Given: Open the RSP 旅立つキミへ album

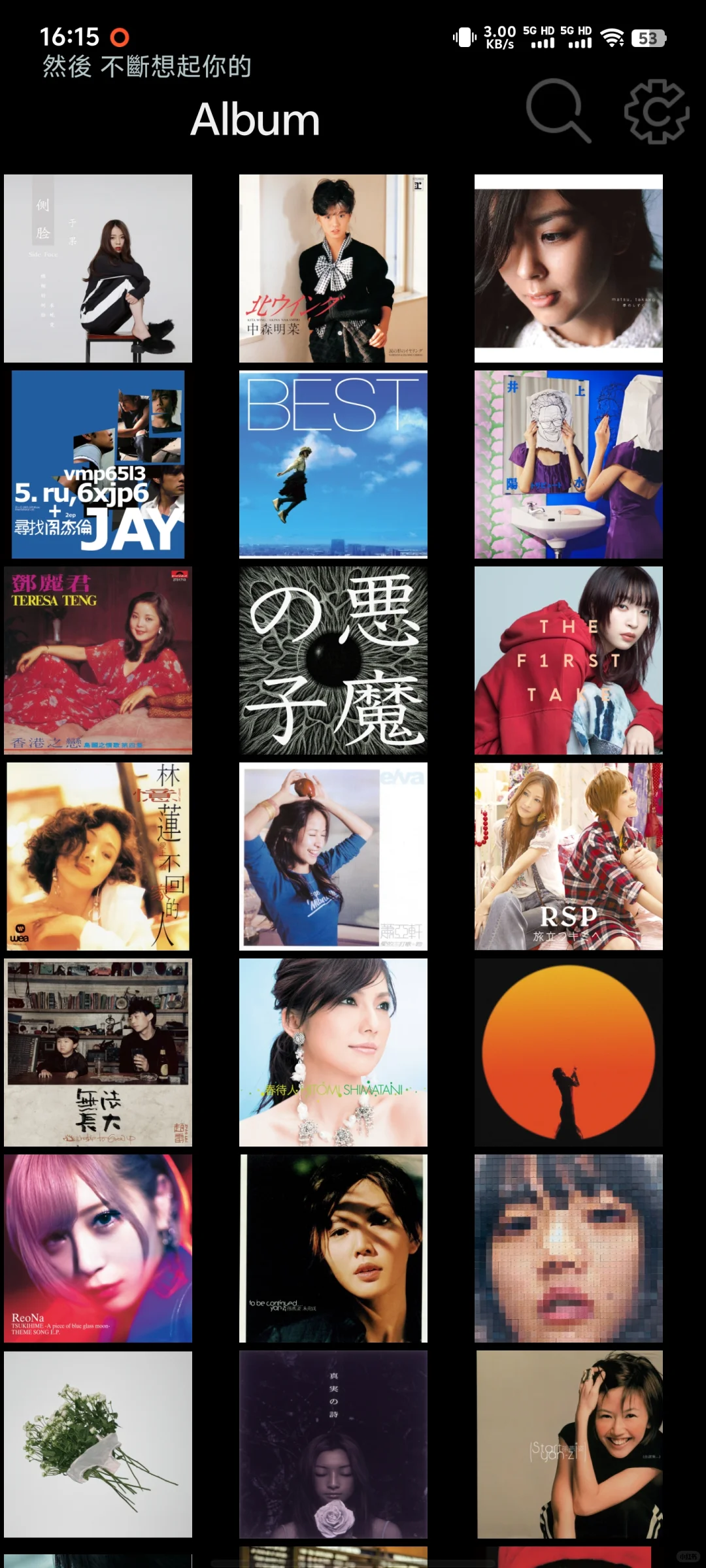Looking at the screenshot, I should (569, 857).
